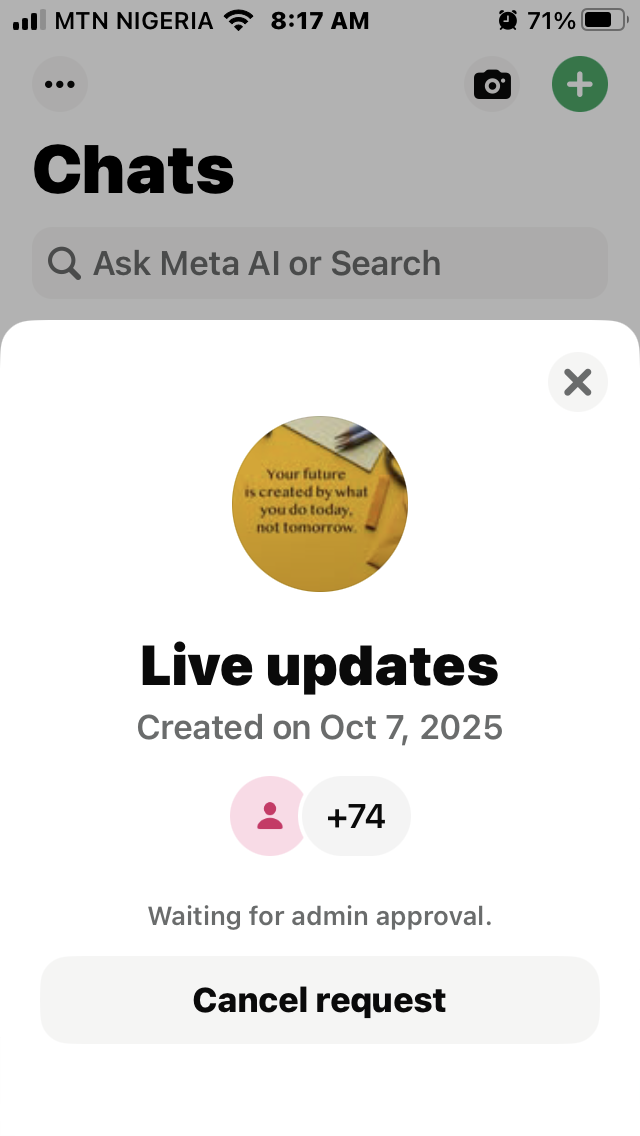Image resolution: width=640 pixels, height=1136 pixels.
Task: View the +74 group members
Action: [356, 816]
